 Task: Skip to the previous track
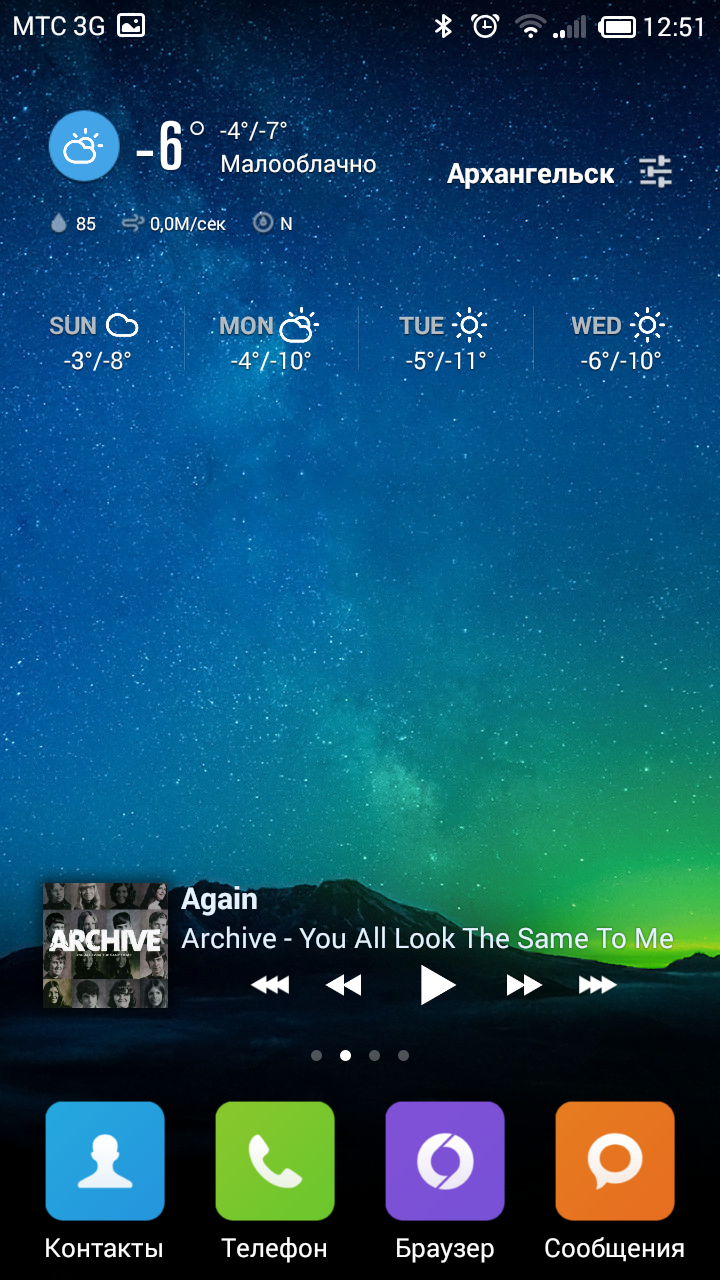(270, 986)
